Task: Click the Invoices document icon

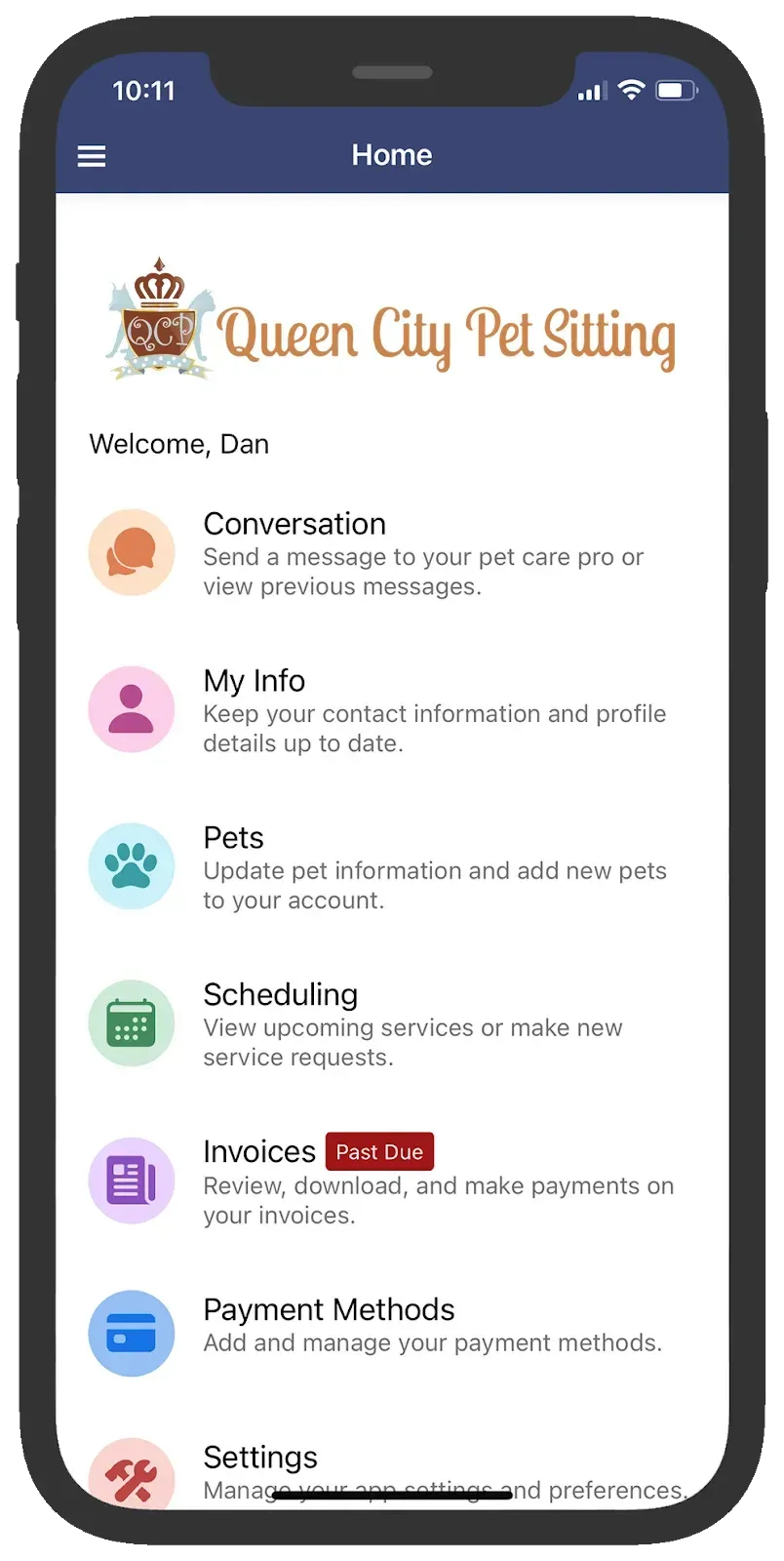Action: (x=132, y=1181)
